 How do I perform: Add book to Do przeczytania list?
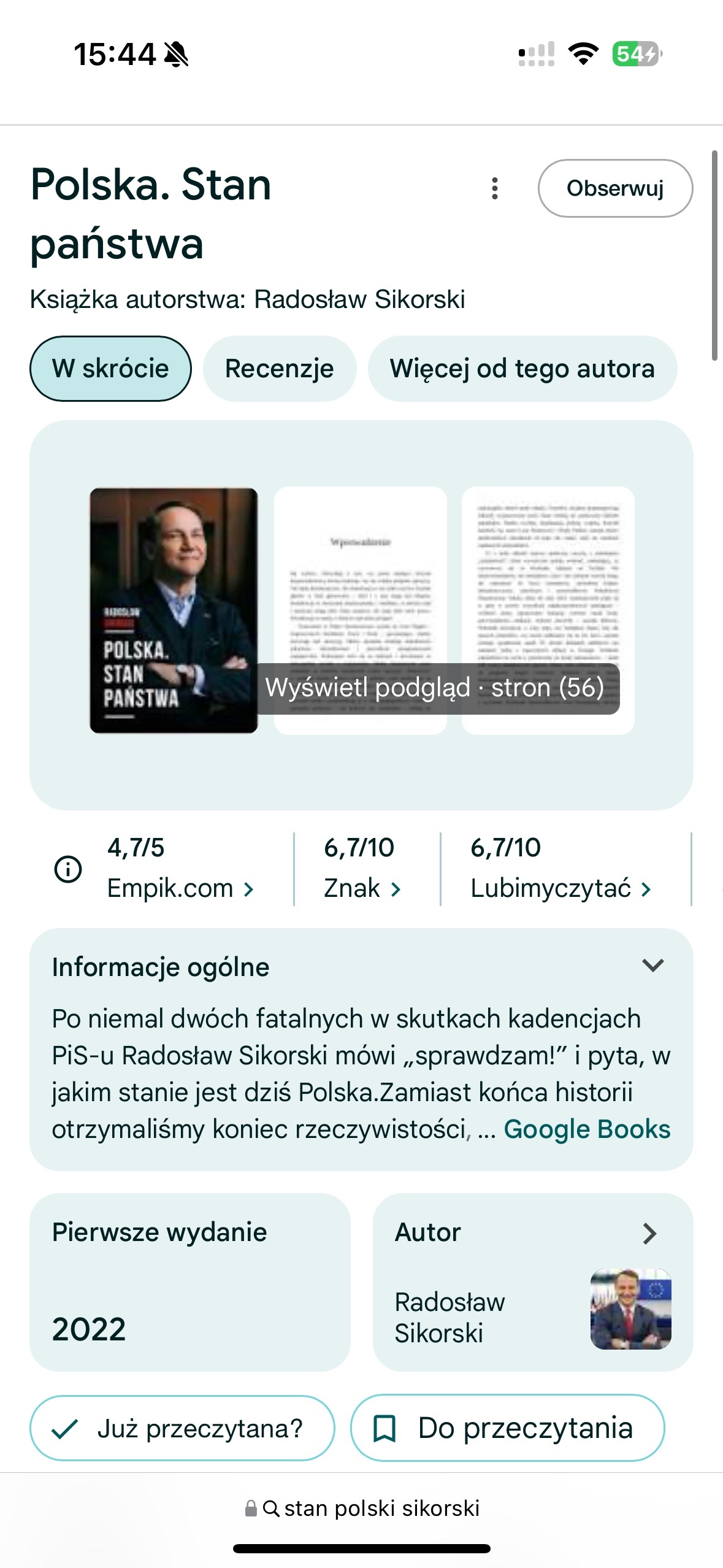pyautogui.click(x=507, y=1428)
